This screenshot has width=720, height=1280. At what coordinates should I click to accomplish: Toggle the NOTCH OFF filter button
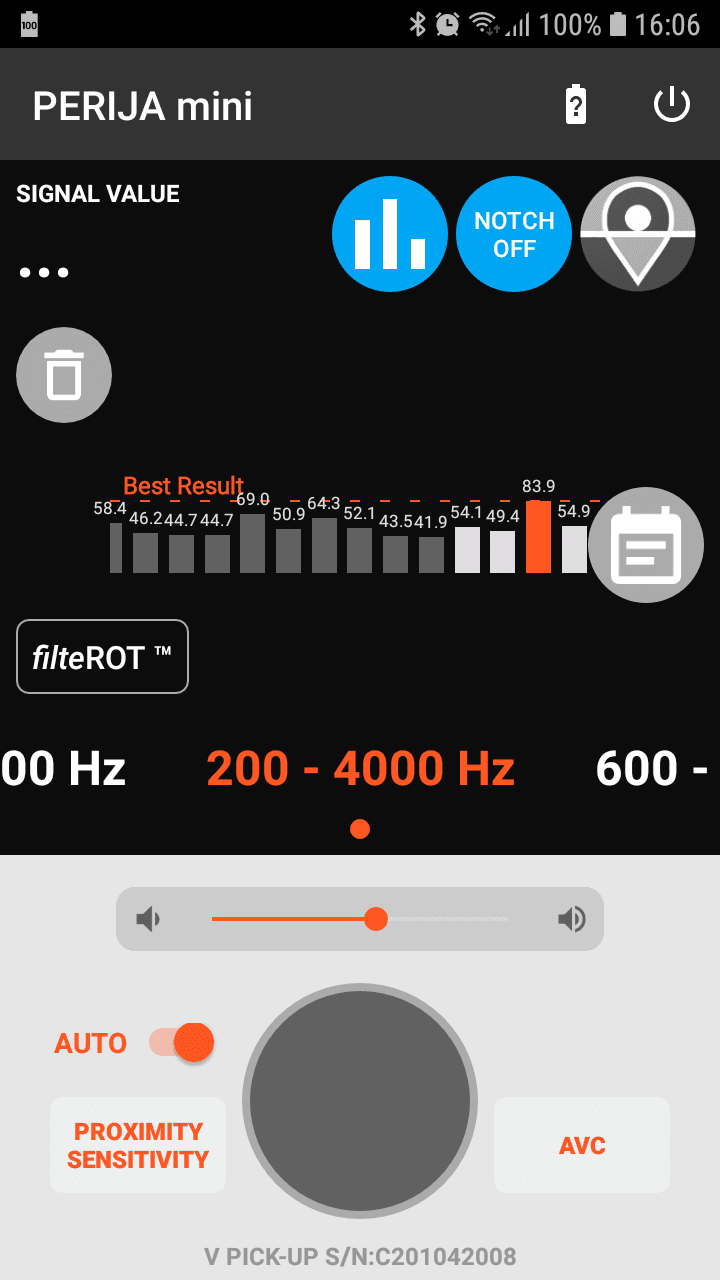[514, 234]
